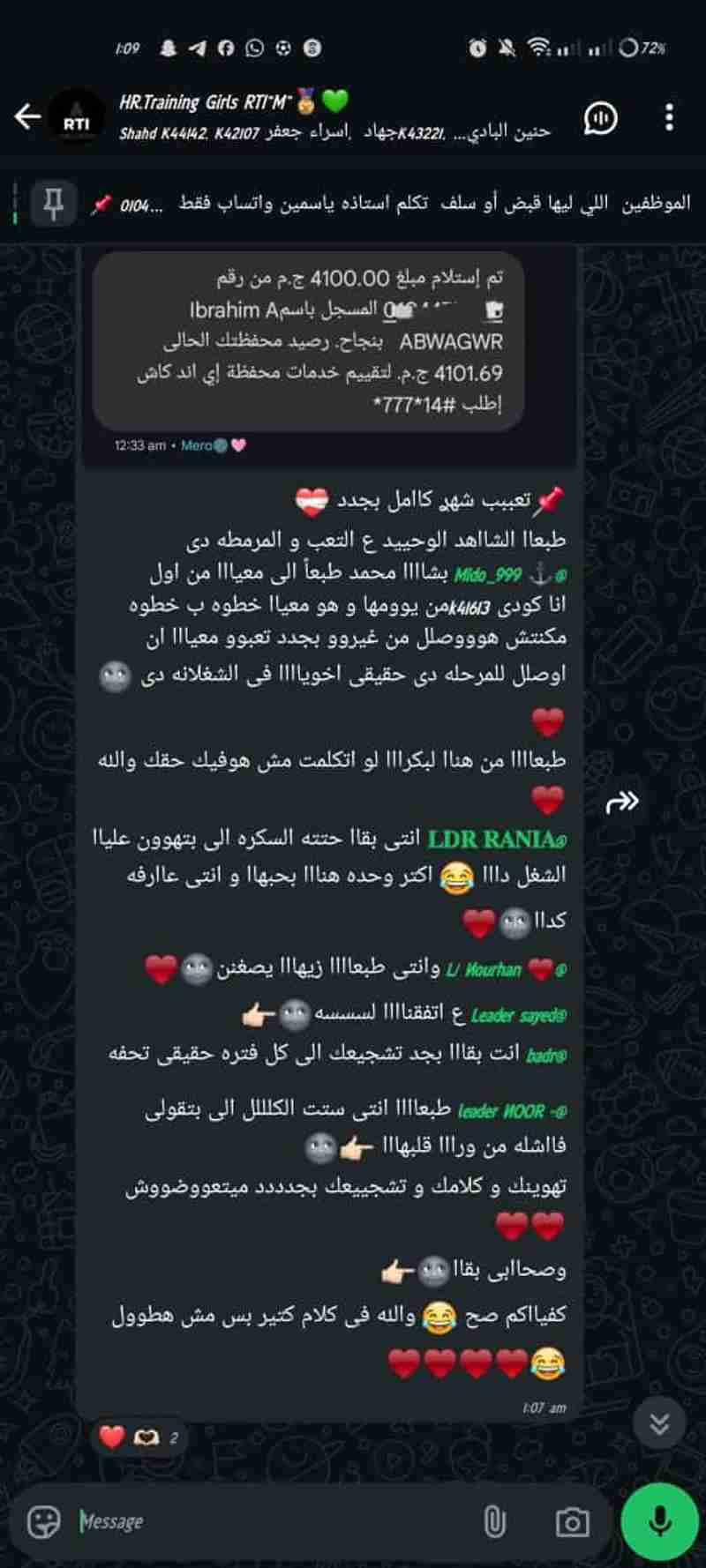This screenshot has height=1568, width=706.
Task: Open the camera to send a photo
Action: tap(572, 1521)
